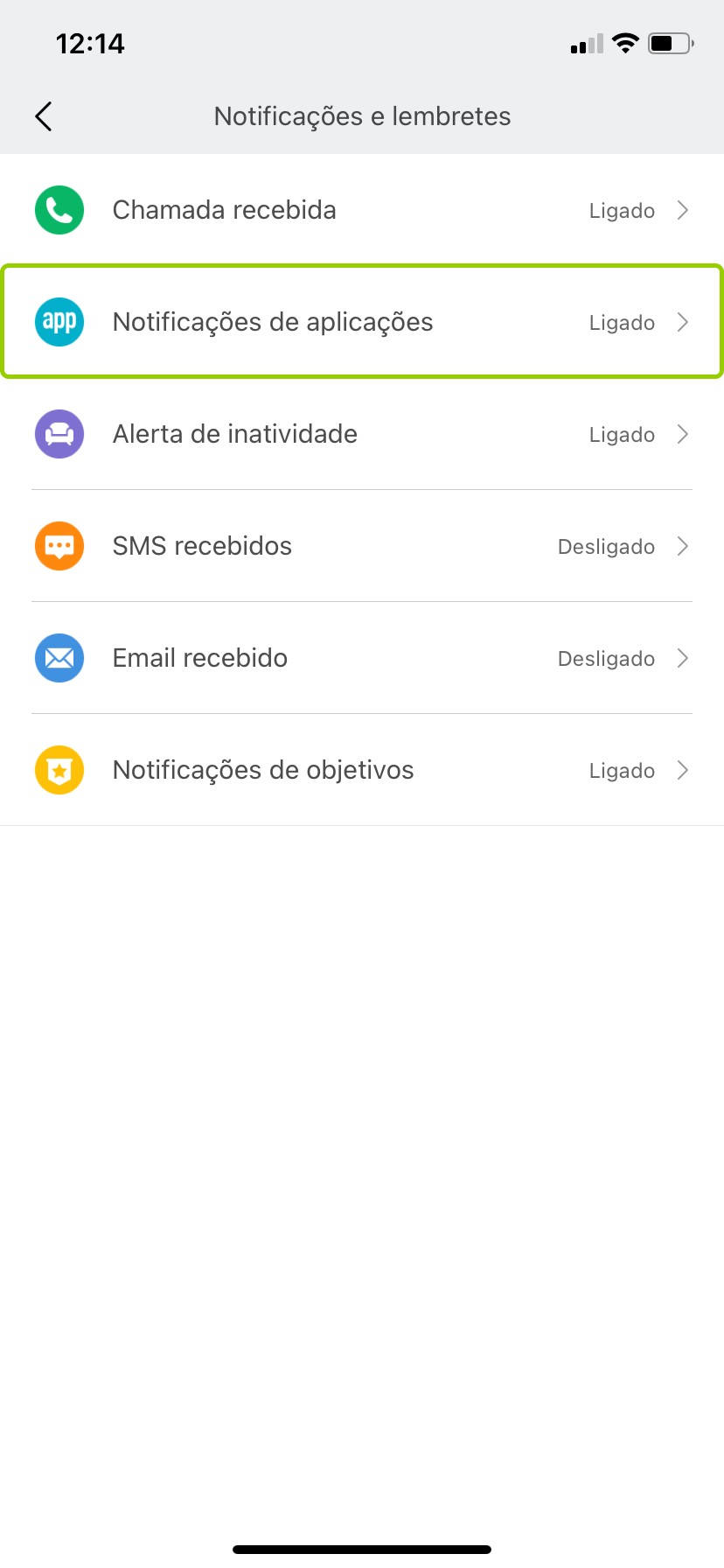Screen dimensions: 724x1568
Task: Go back from Notificações e lembretes
Action: point(44,116)
